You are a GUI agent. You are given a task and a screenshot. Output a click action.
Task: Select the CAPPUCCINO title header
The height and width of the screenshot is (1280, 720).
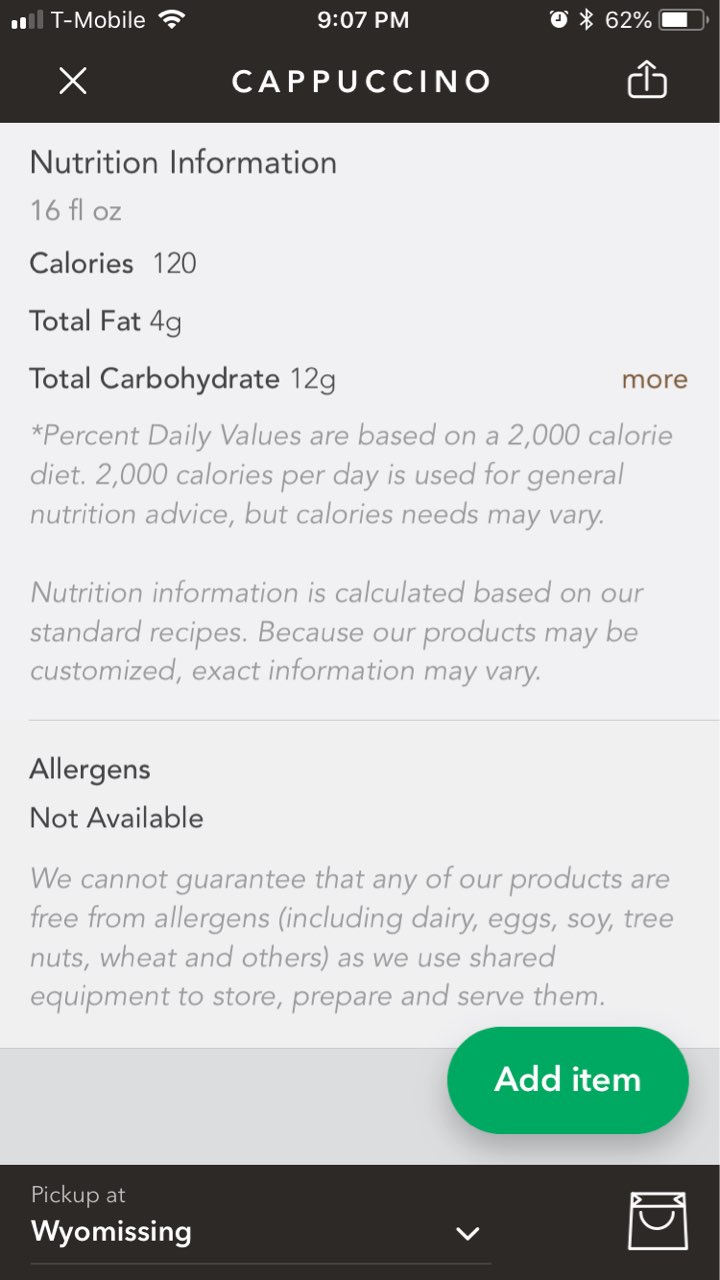(x=359, y=80)
